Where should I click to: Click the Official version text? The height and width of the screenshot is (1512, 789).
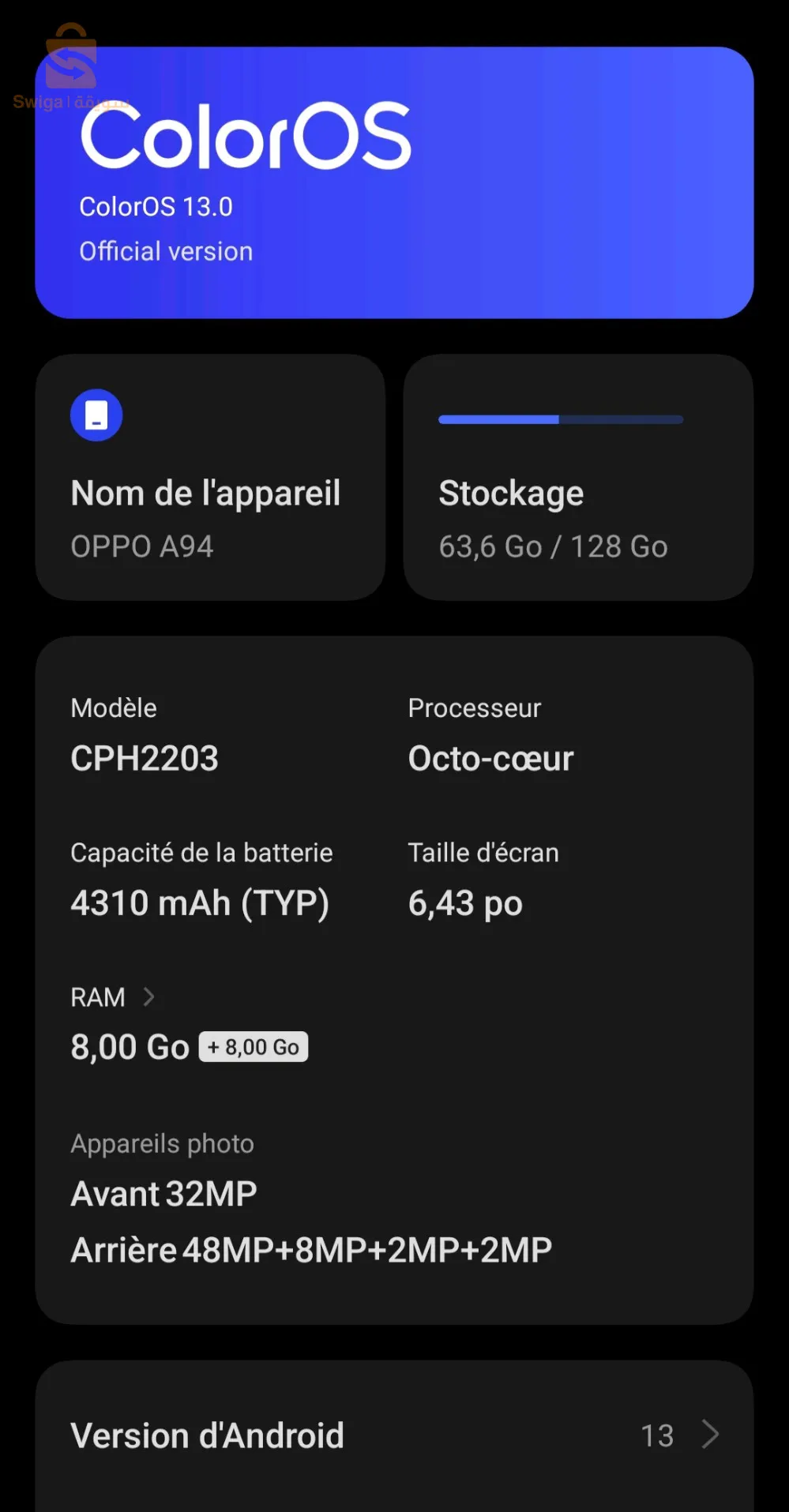[165, 250]
